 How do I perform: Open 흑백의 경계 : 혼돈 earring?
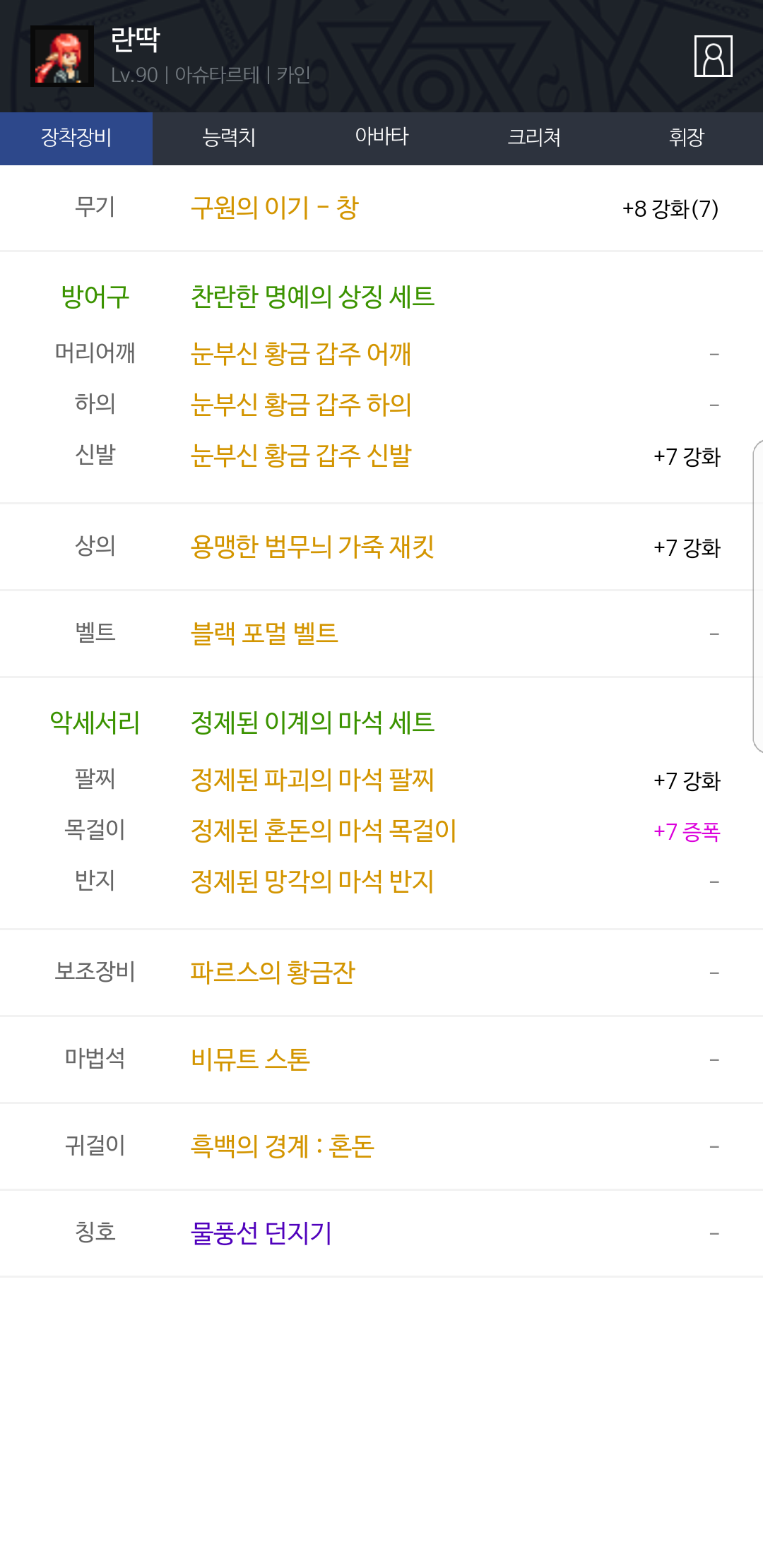[283, 1146]
